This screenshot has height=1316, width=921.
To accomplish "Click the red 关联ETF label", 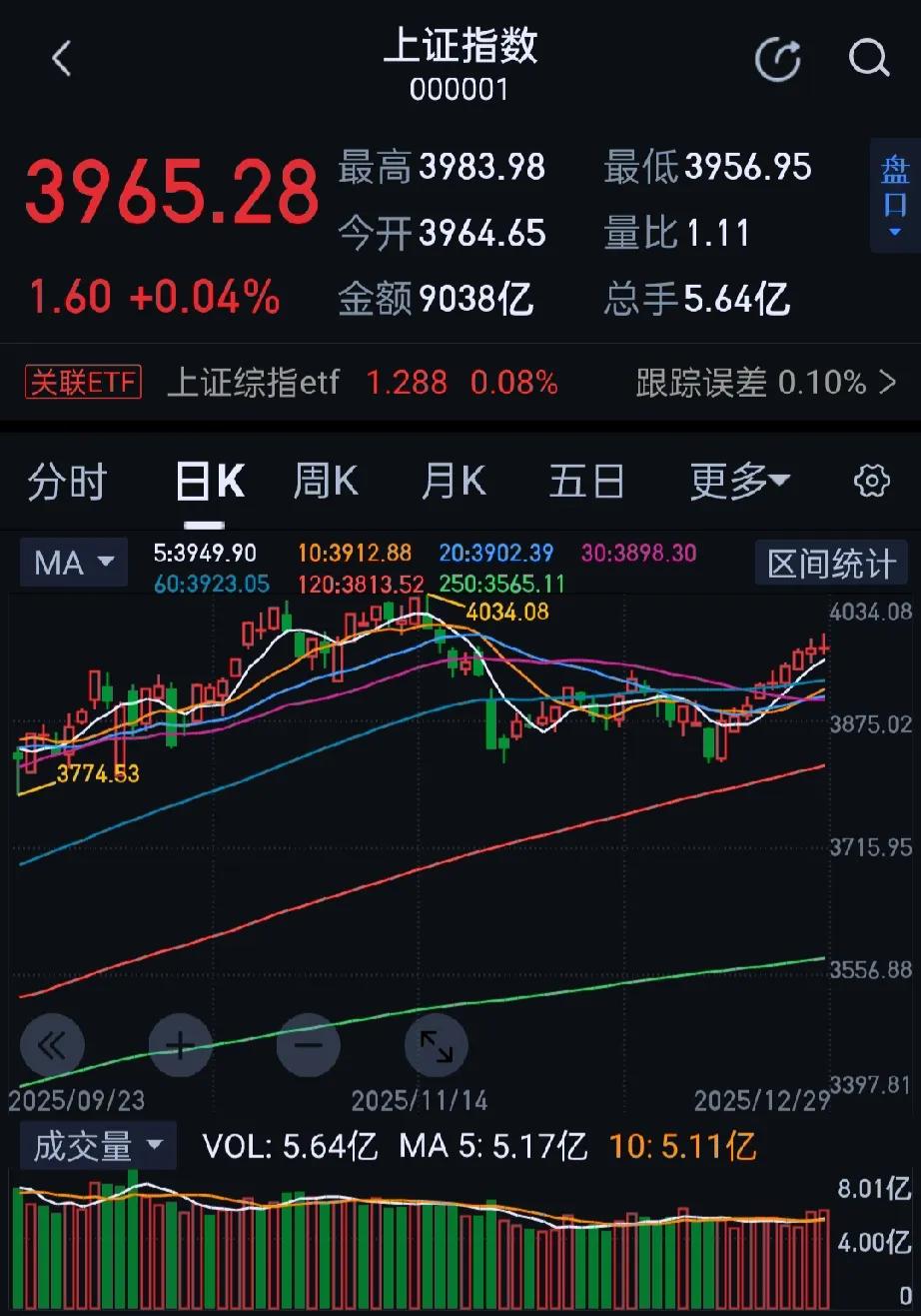I will pyautogui.click(x=83, y=383).
